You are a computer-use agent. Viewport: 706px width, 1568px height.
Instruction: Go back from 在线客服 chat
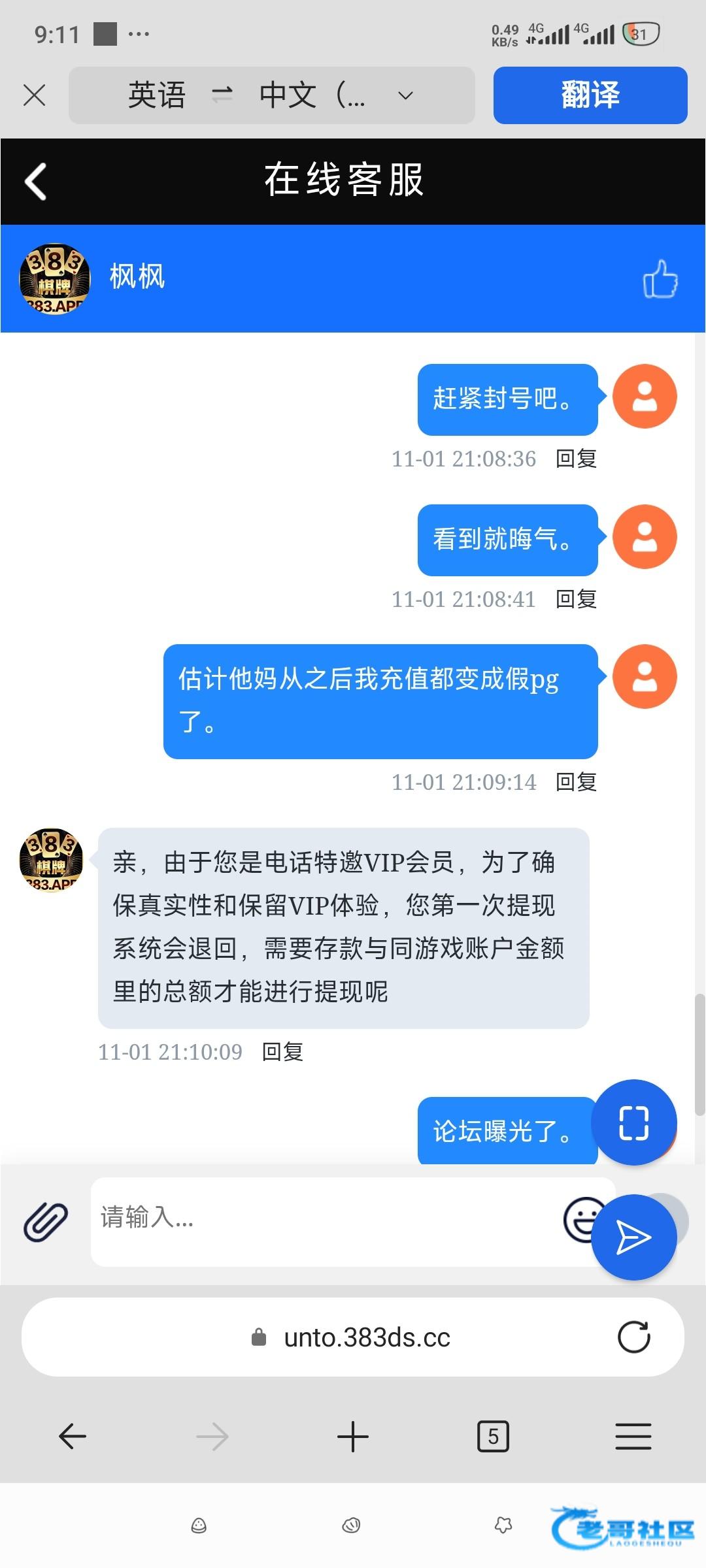click(x=36, y=181)
